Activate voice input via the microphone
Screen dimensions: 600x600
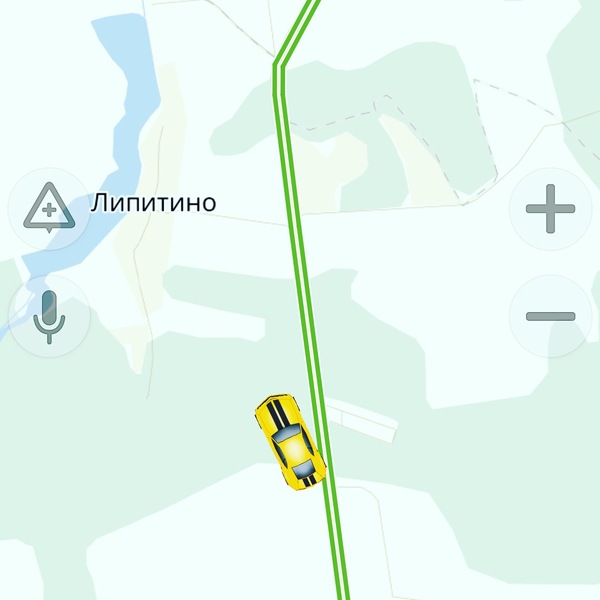pos(49,316)
